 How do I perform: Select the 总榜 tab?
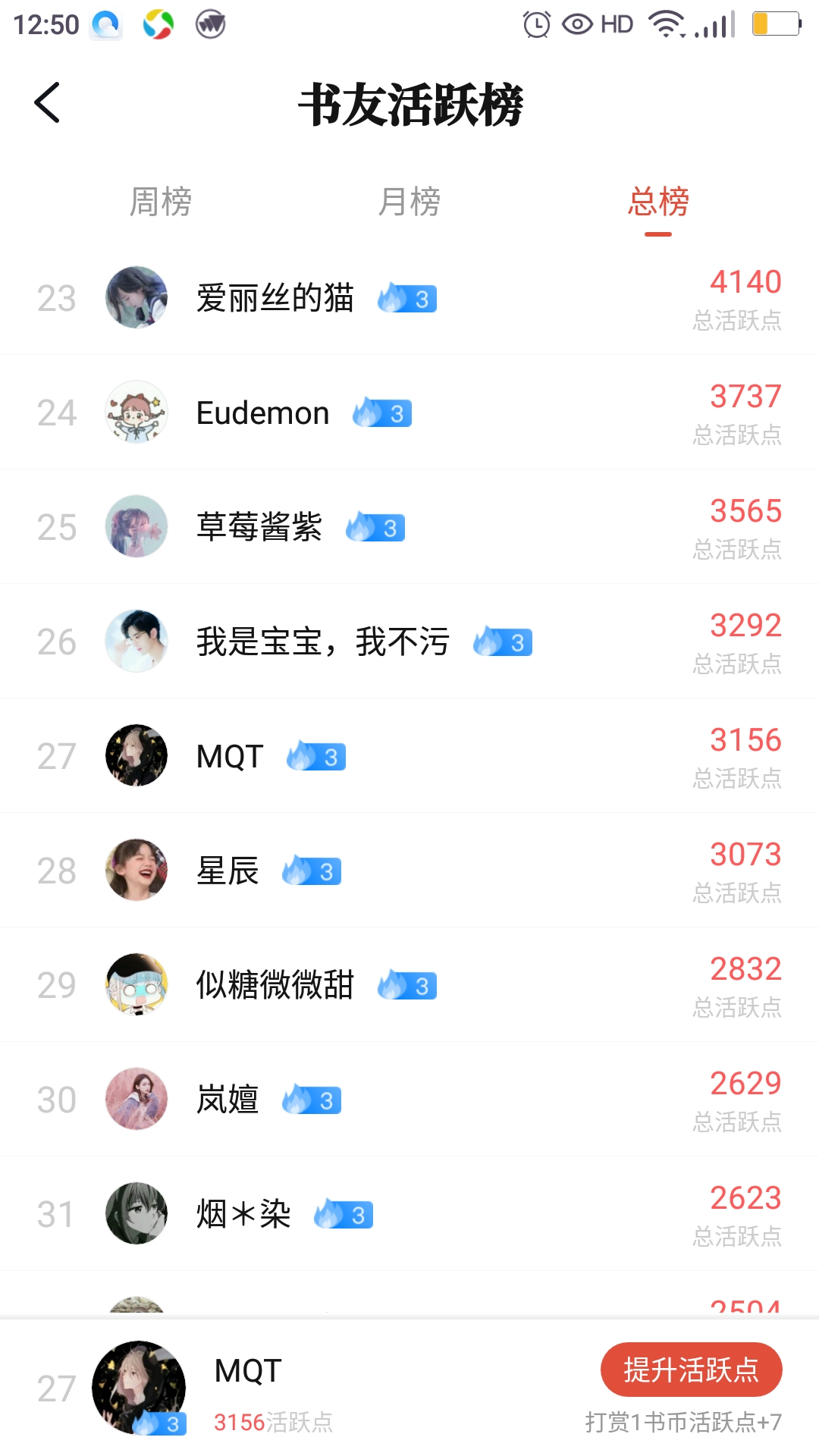658,202
